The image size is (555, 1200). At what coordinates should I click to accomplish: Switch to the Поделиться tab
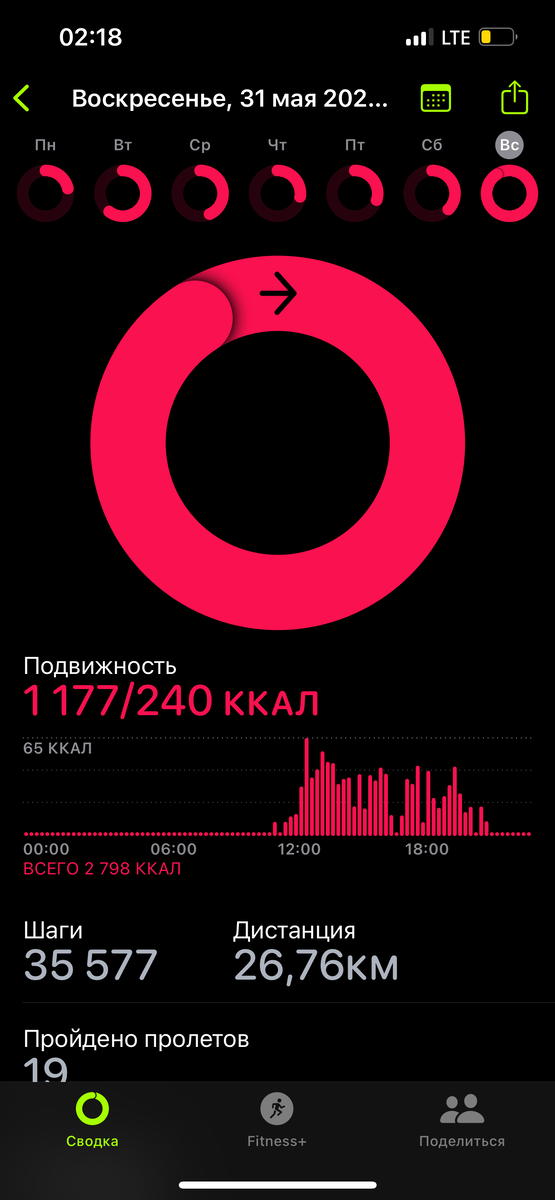462,1120
